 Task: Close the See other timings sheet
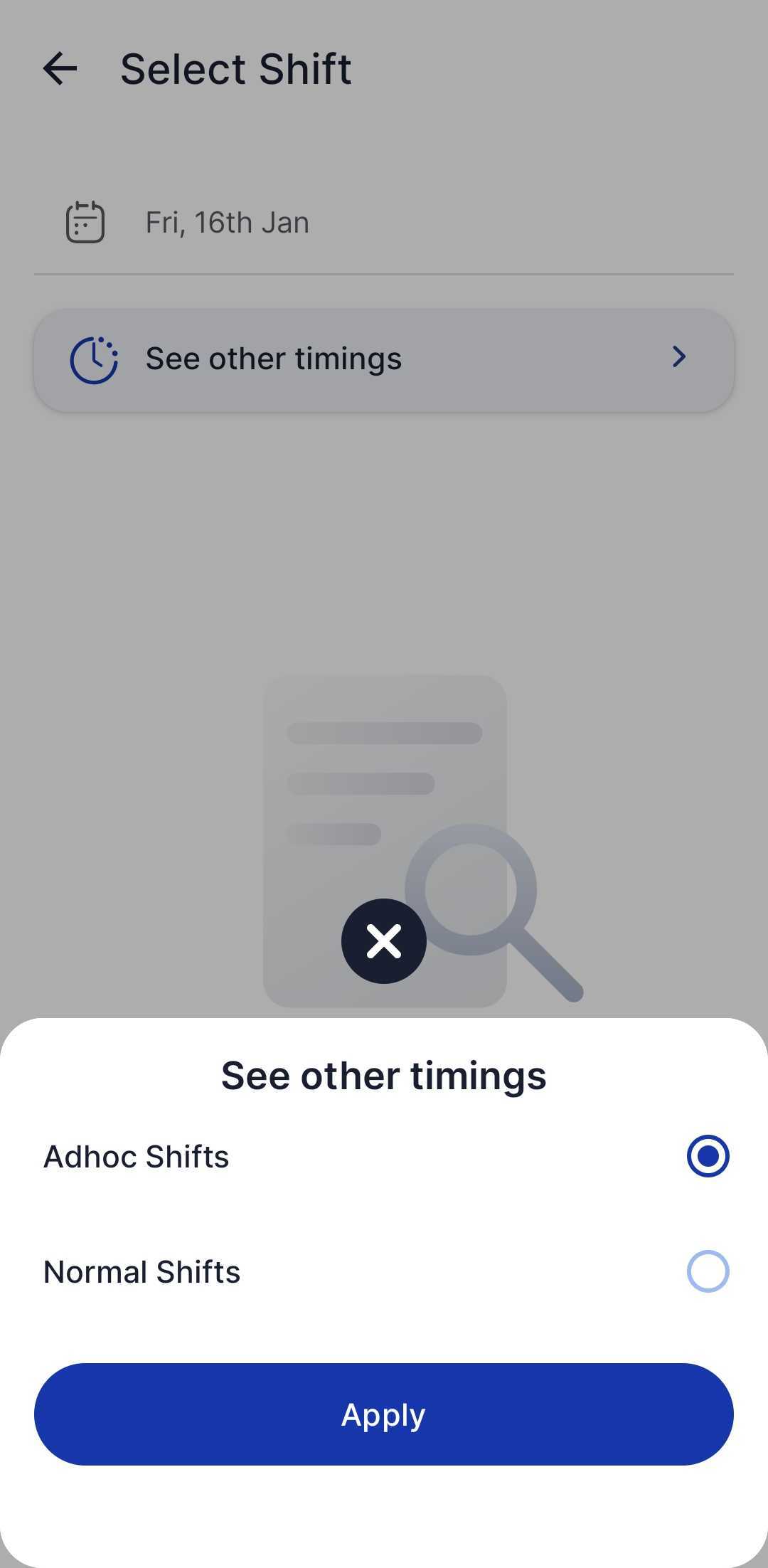(384, 941)
